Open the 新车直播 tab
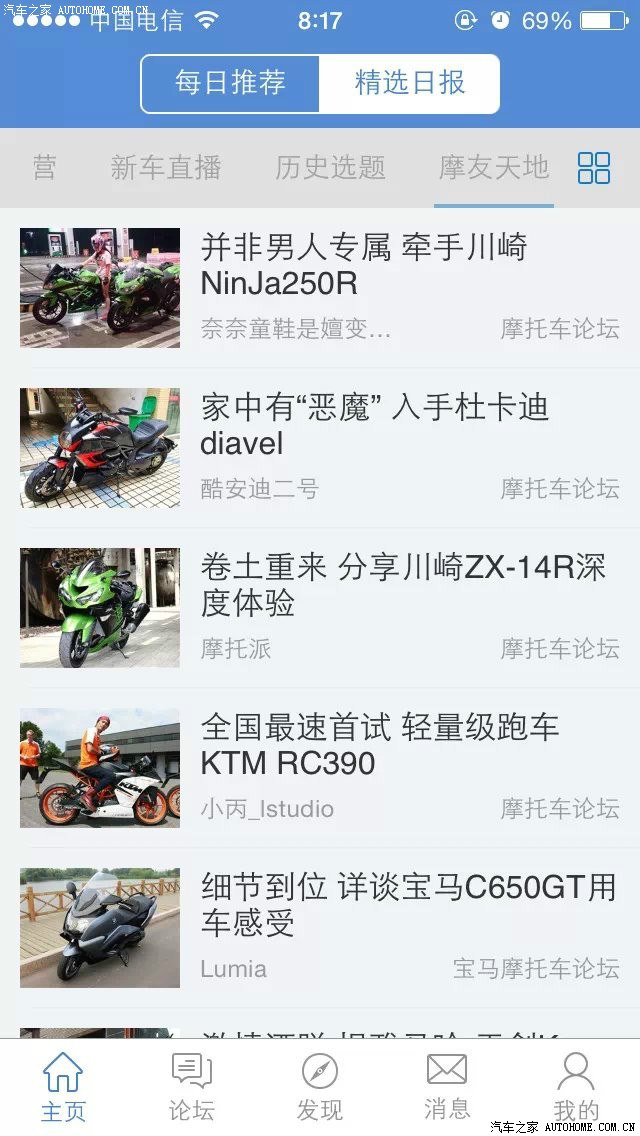Image resolution: width=640 pixels, height=1136 pixels. pos(166,167)
